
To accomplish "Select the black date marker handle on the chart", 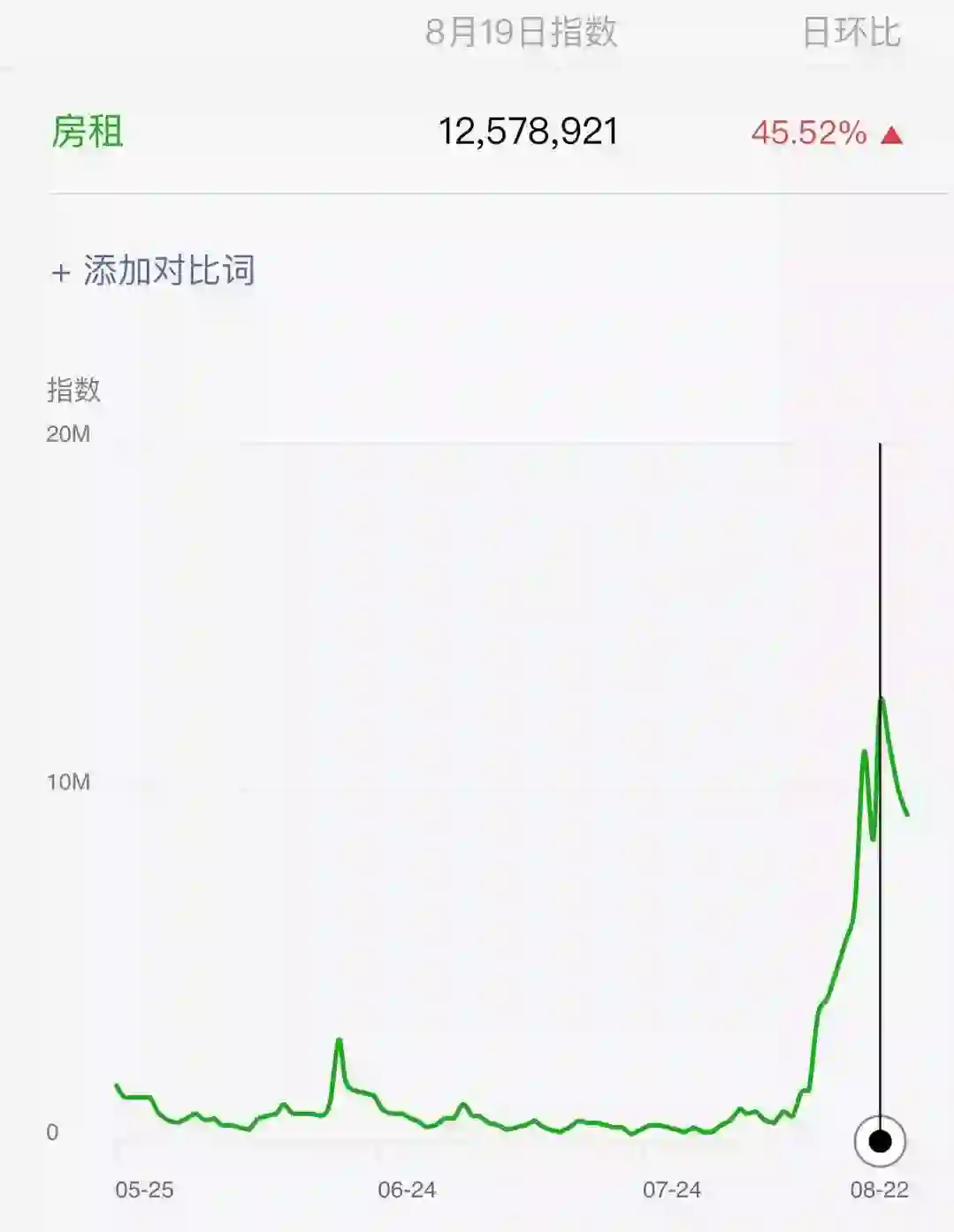I will click(x=880, y=1141).
